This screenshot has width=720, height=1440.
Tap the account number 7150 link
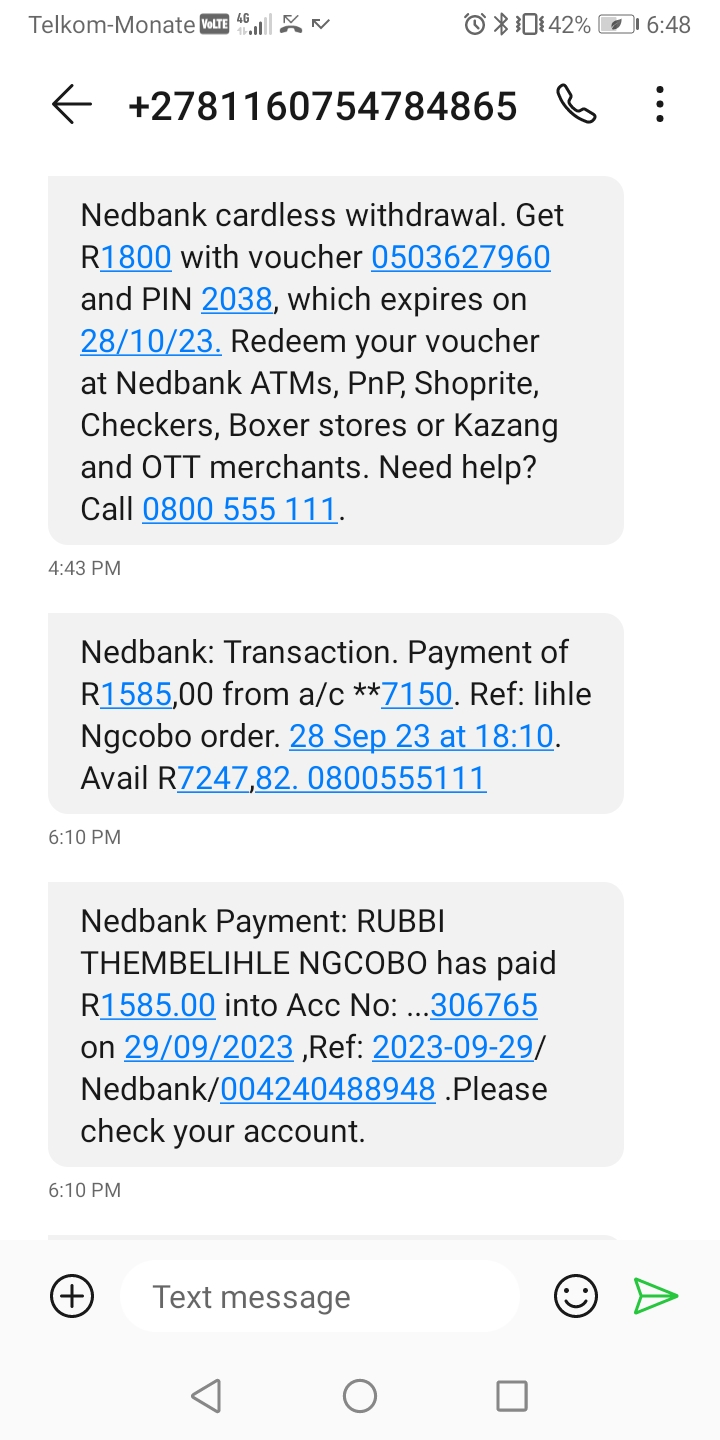click(418, 694)
